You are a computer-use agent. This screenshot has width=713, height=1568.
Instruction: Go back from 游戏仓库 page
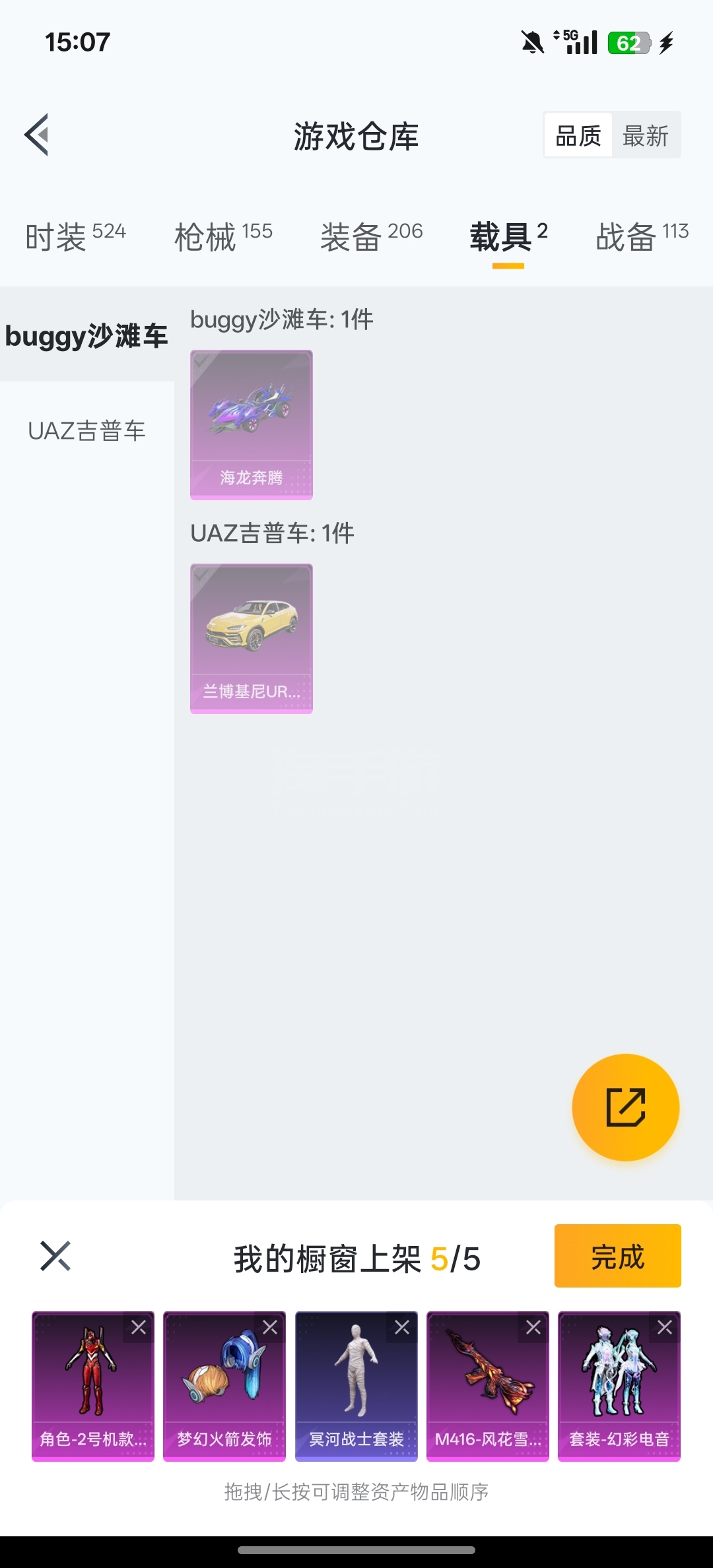click(x=38, y=135)
